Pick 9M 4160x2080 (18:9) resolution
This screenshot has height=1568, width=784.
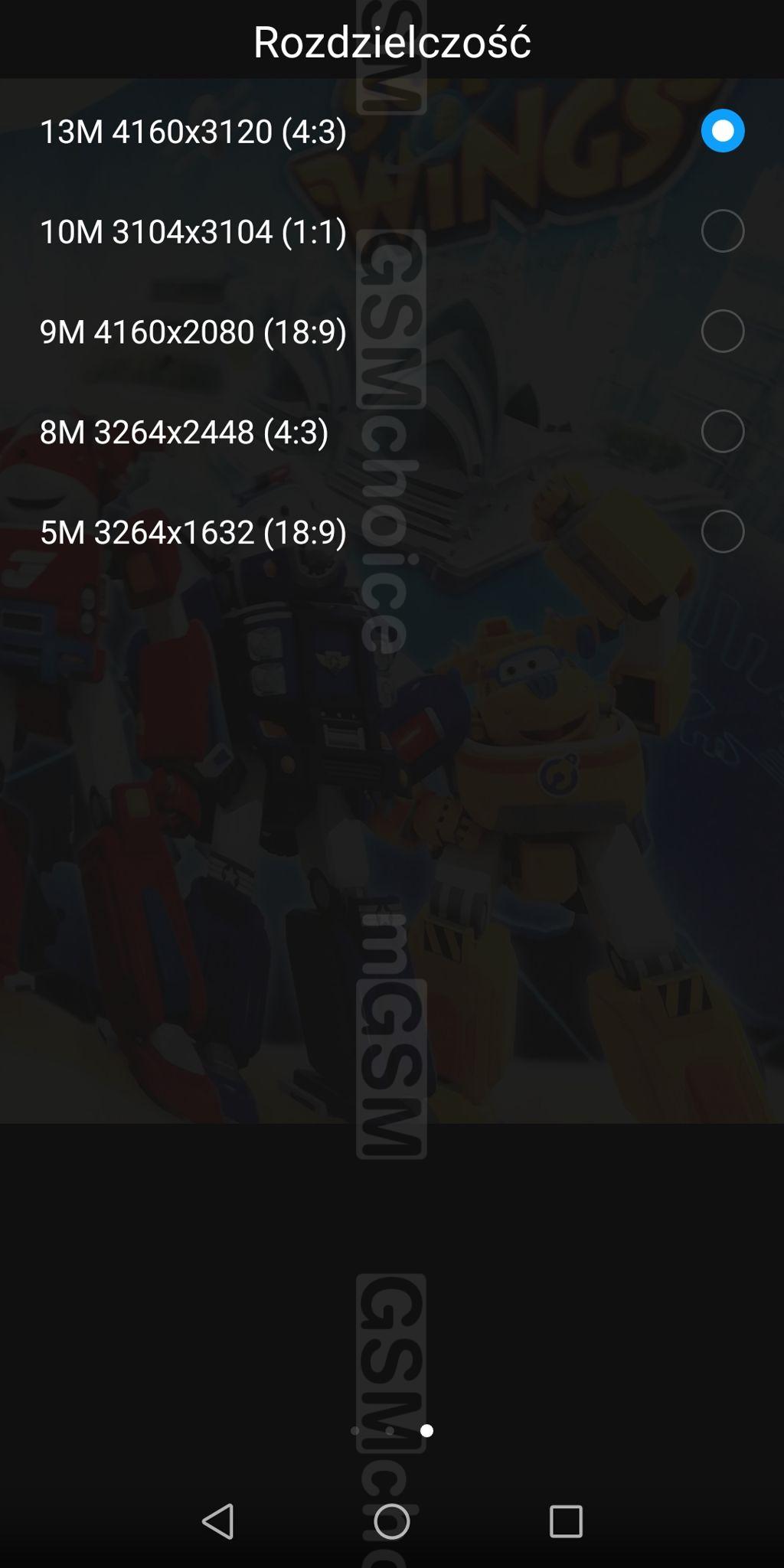pos(722,332)
